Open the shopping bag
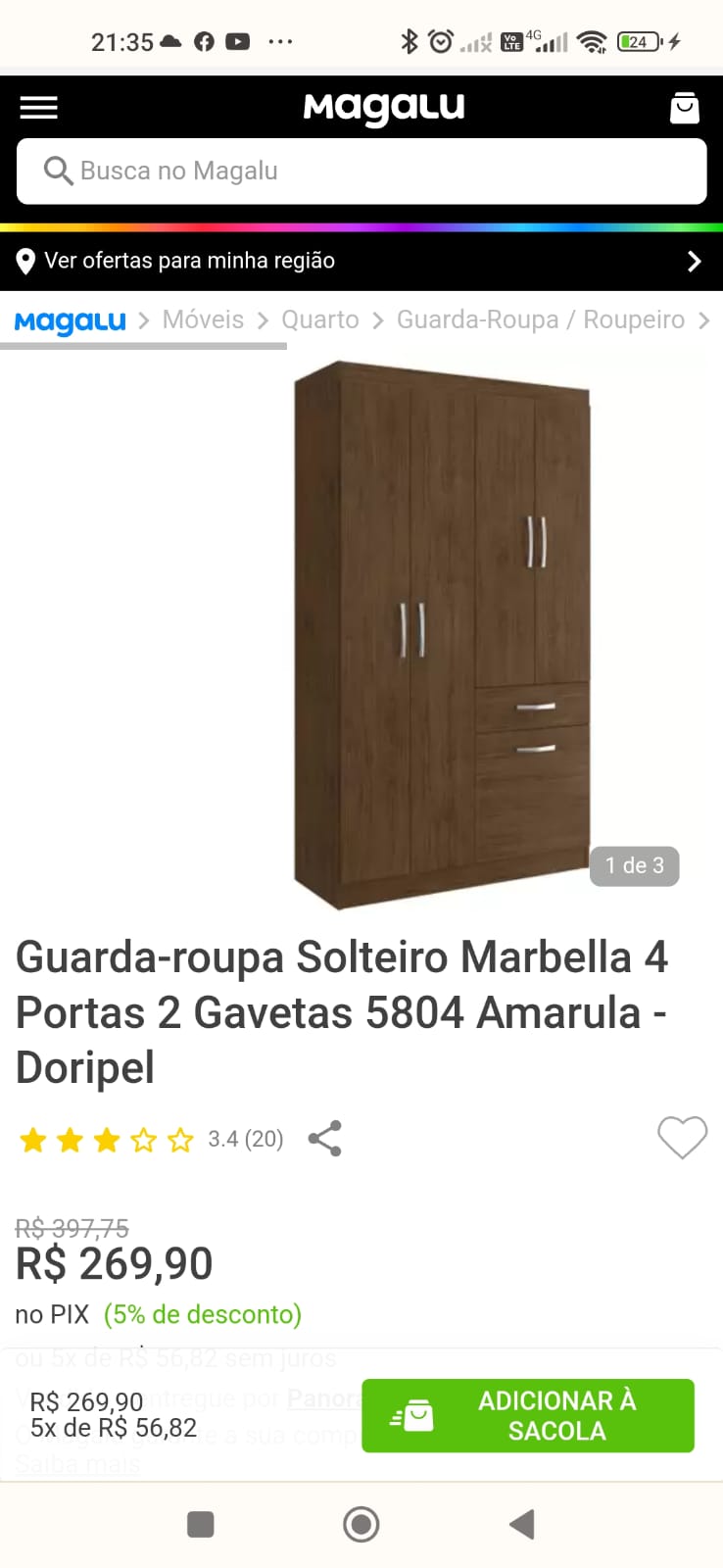 point(684,107)
